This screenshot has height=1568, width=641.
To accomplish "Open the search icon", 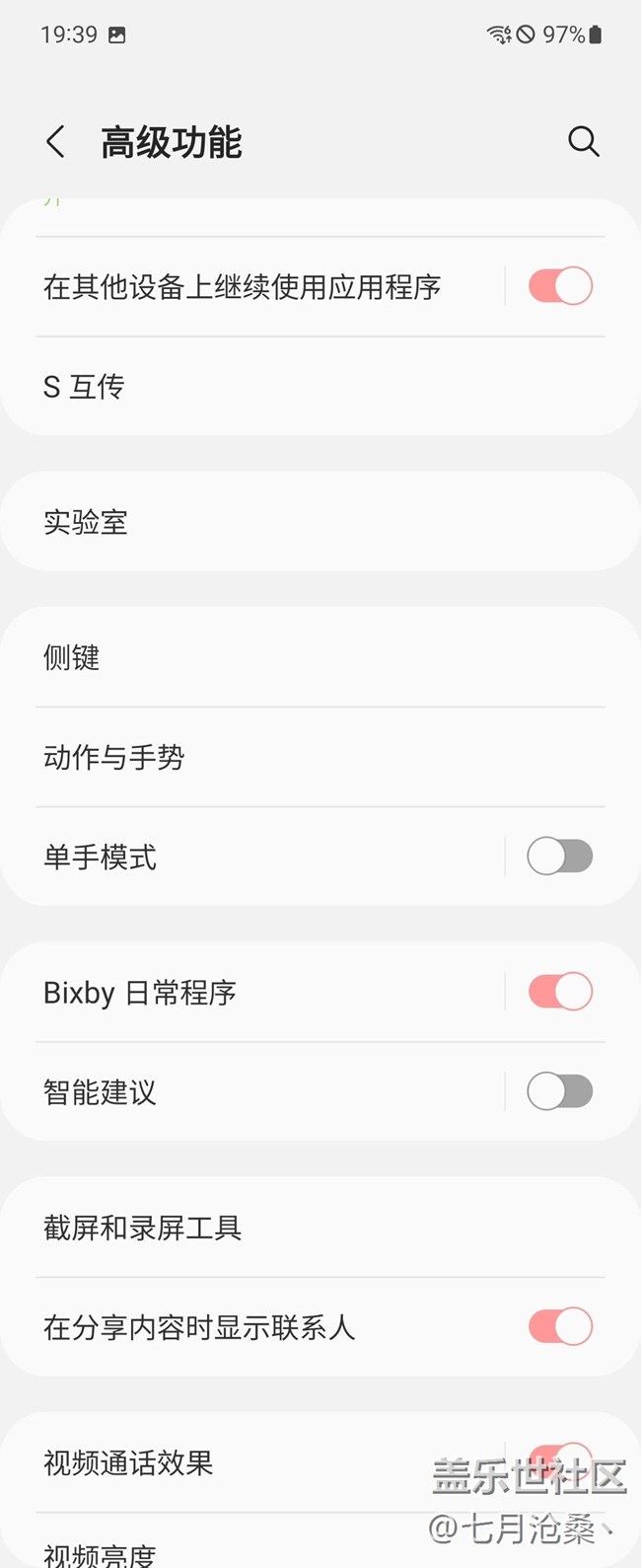I will pos(583,141).
